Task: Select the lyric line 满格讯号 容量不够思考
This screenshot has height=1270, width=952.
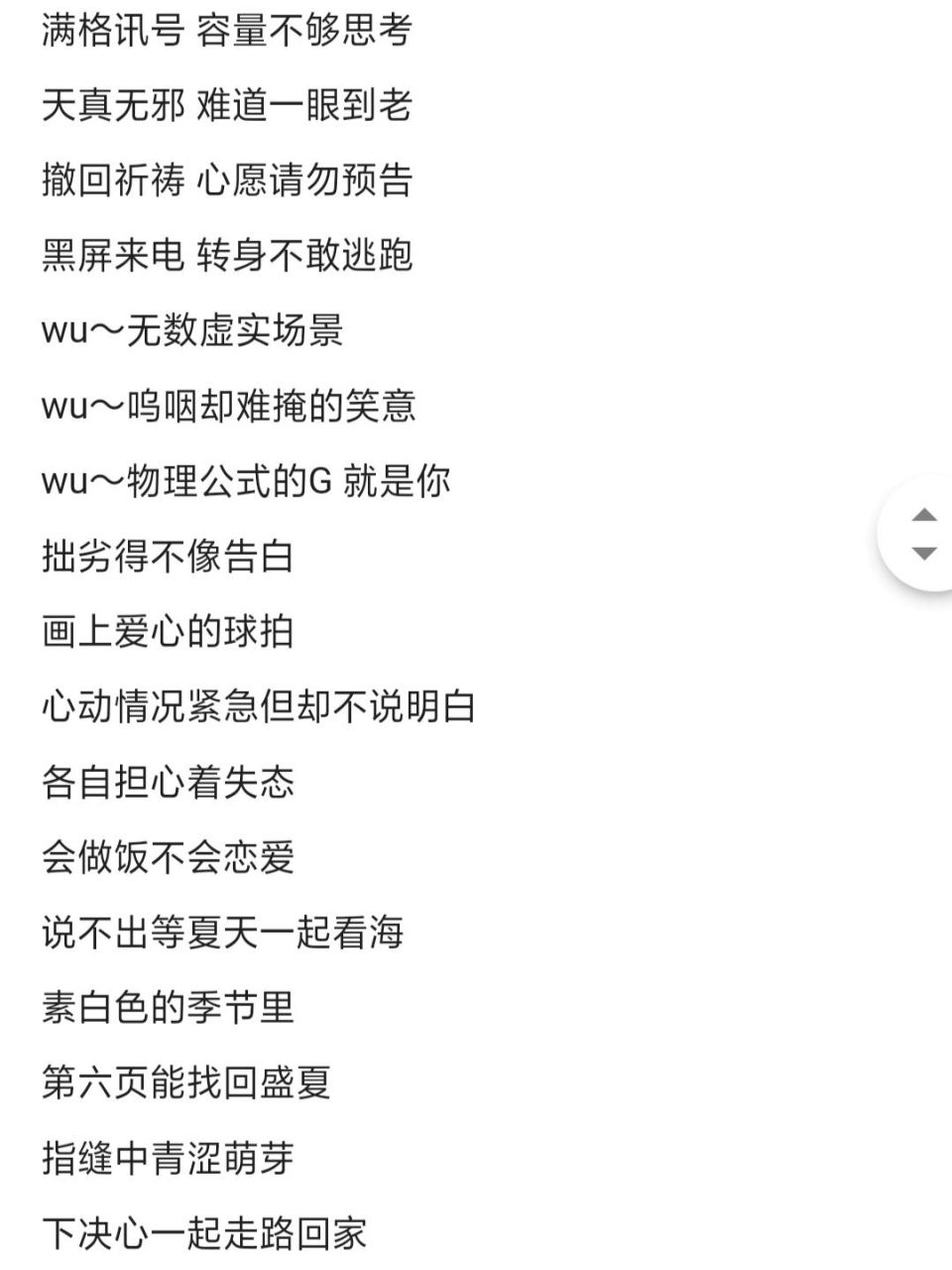Action: 230,30
